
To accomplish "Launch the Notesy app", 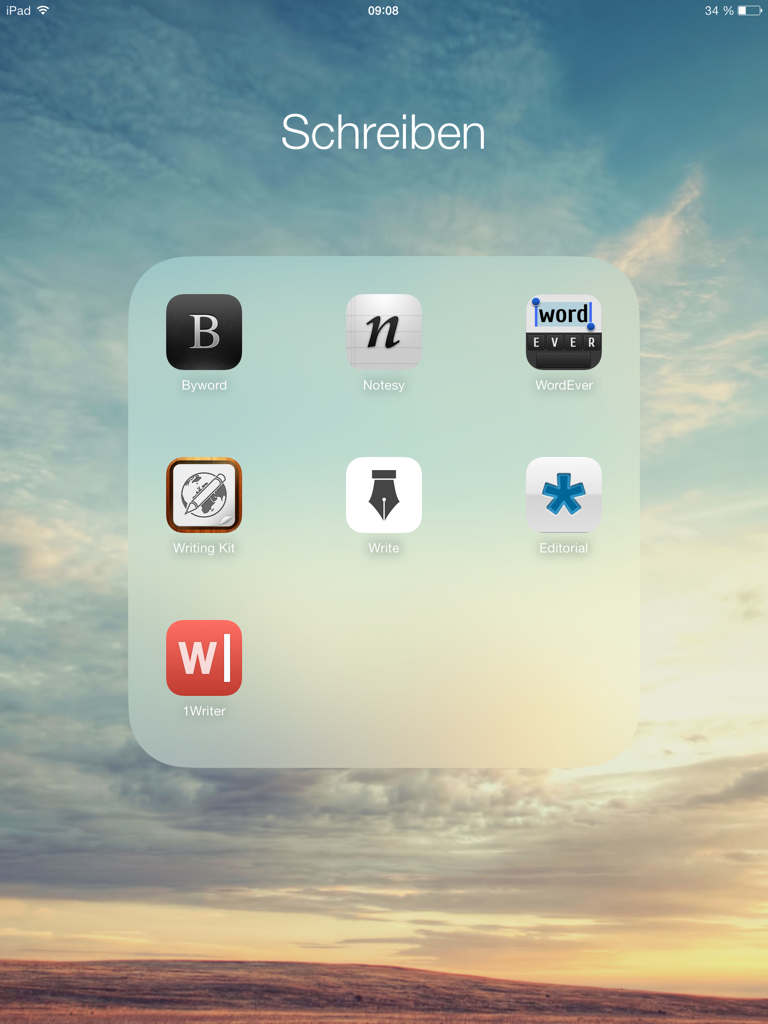I will coord(384,332).
